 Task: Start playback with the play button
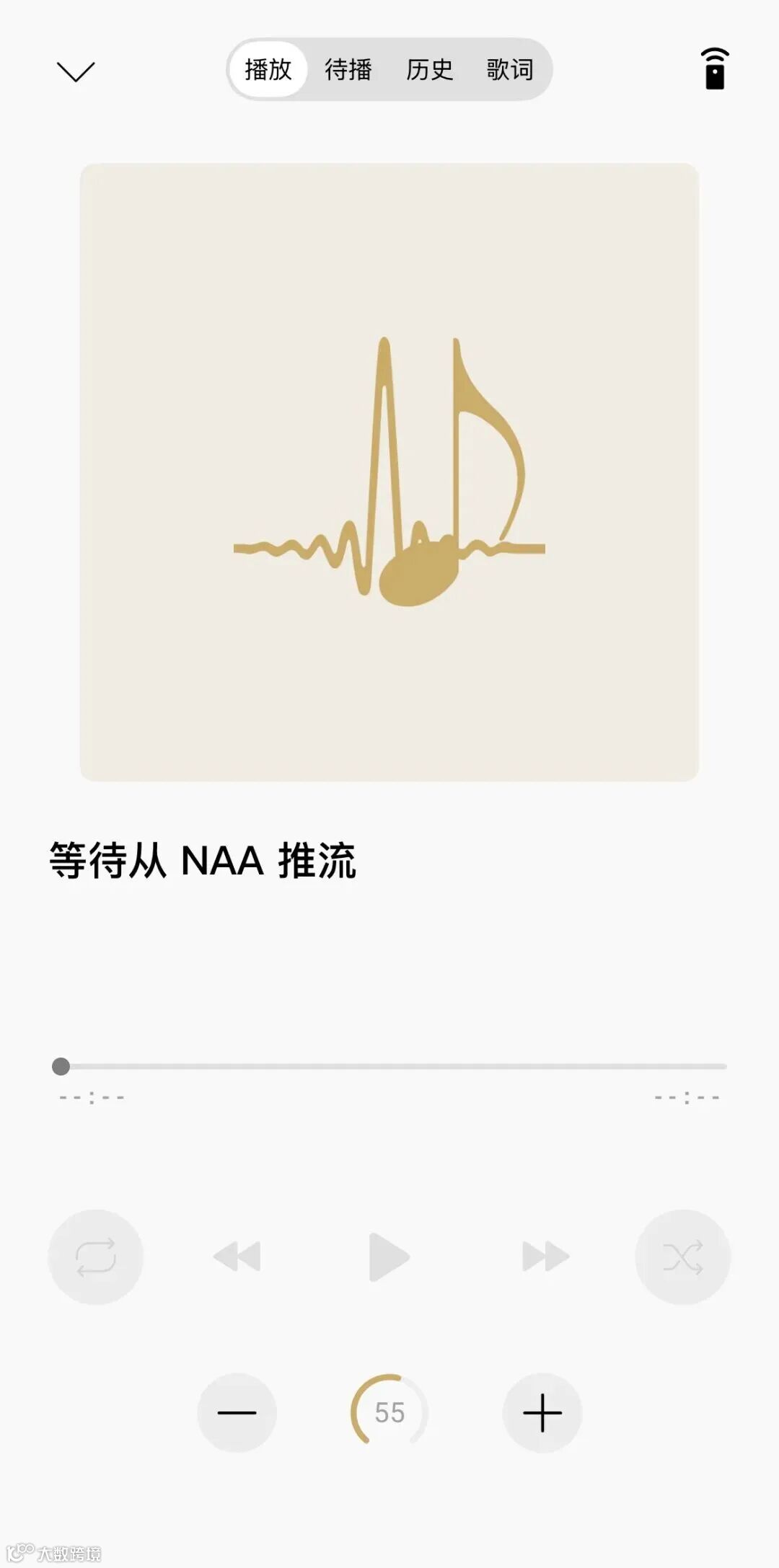[389, 1257]
